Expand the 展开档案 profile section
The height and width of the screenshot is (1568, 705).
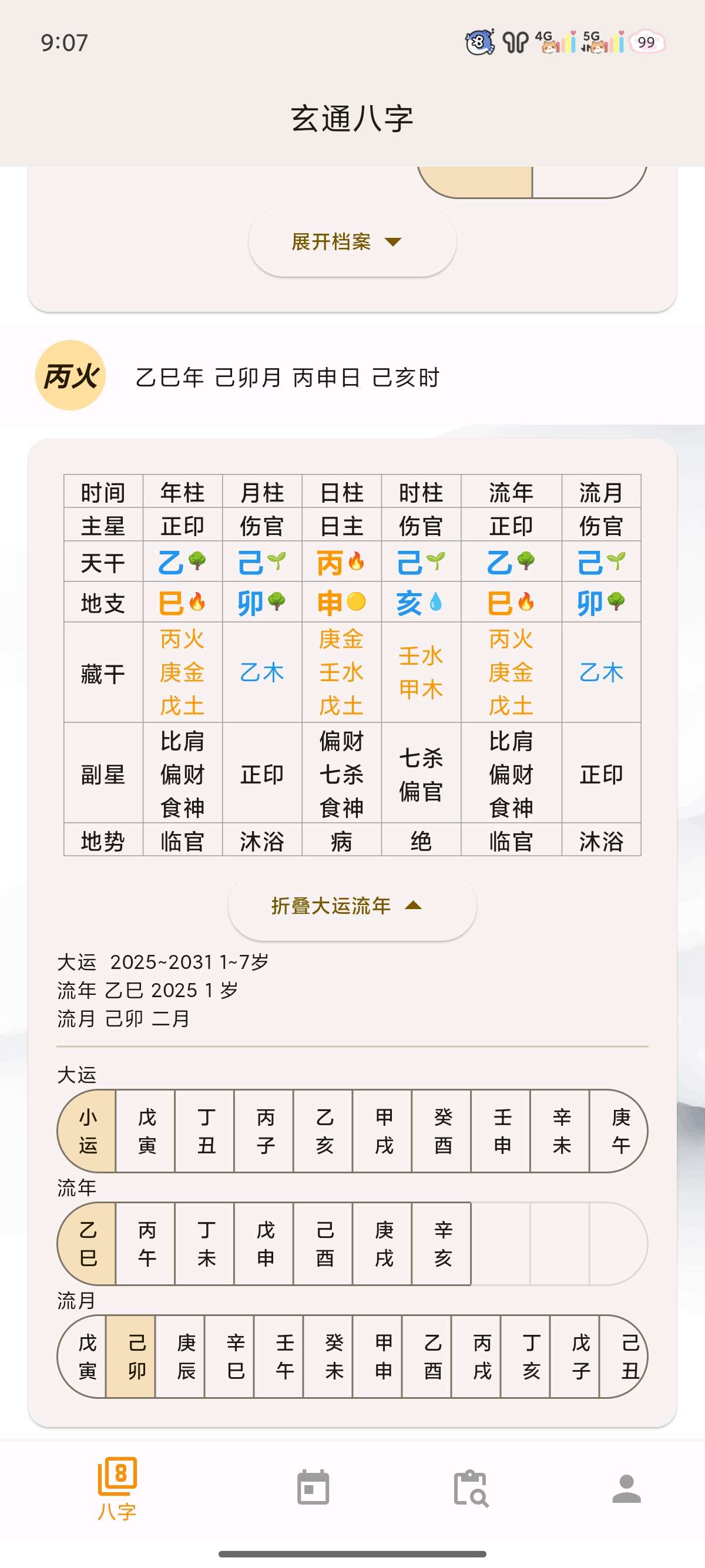click(x=352, y=241)
